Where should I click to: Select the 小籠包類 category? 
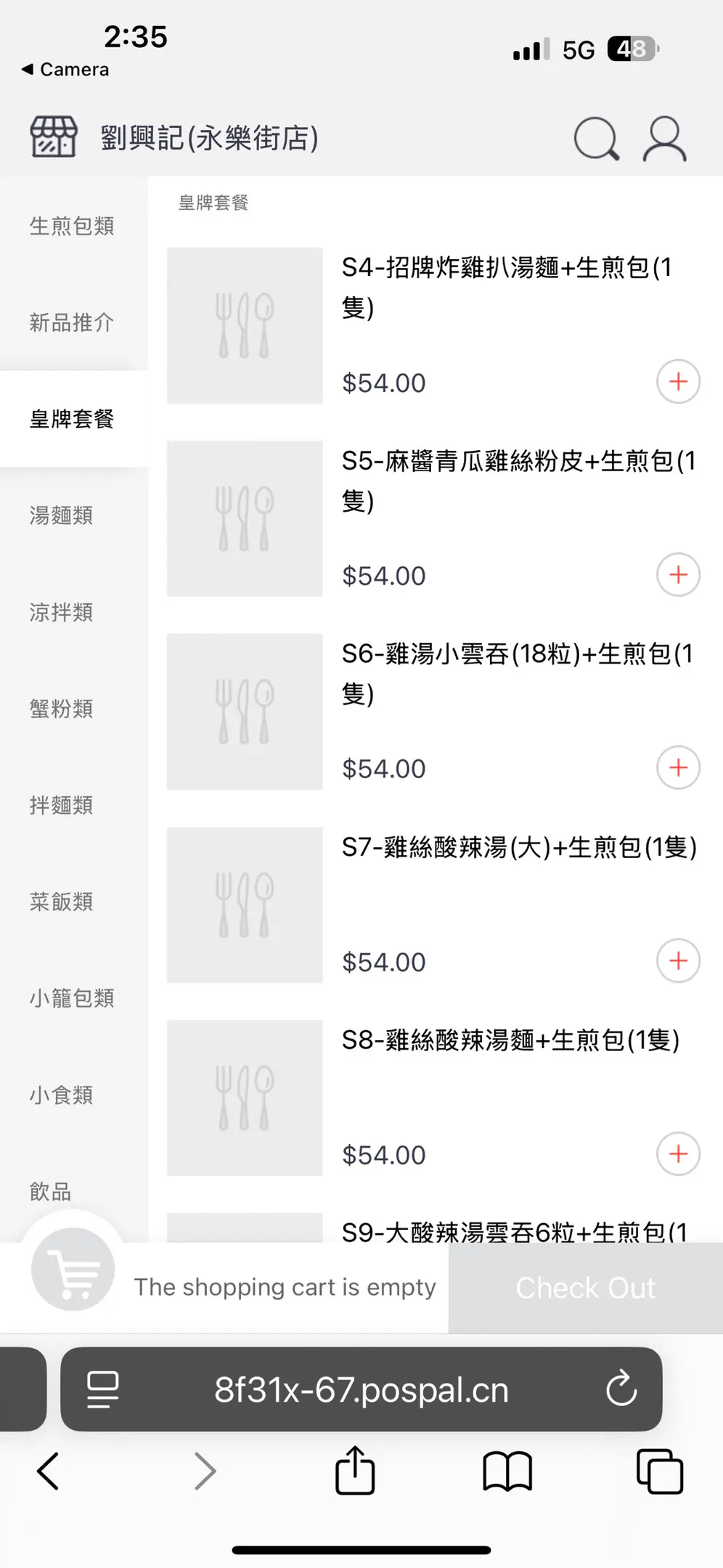[72, 998]
